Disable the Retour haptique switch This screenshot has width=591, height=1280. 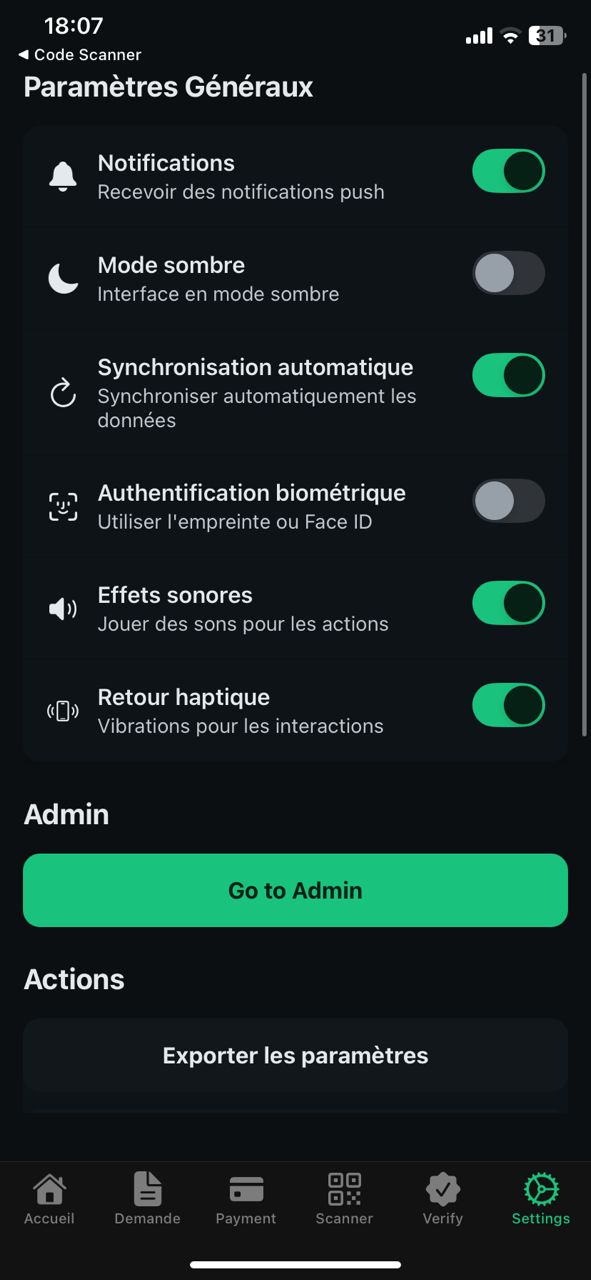pos(508,705)
